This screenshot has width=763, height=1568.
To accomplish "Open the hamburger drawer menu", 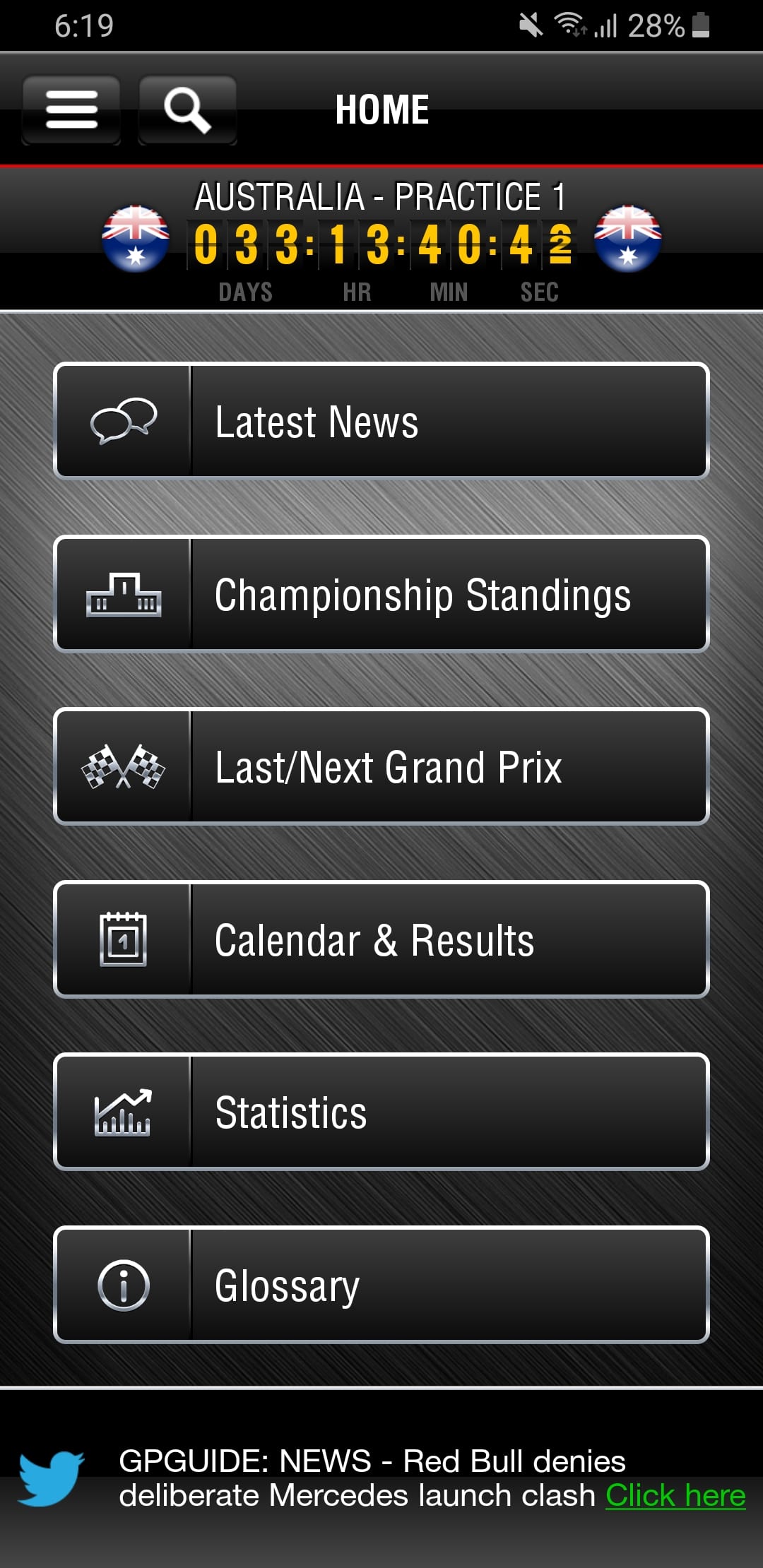I will pyautogui.click(x=71, y=109).
